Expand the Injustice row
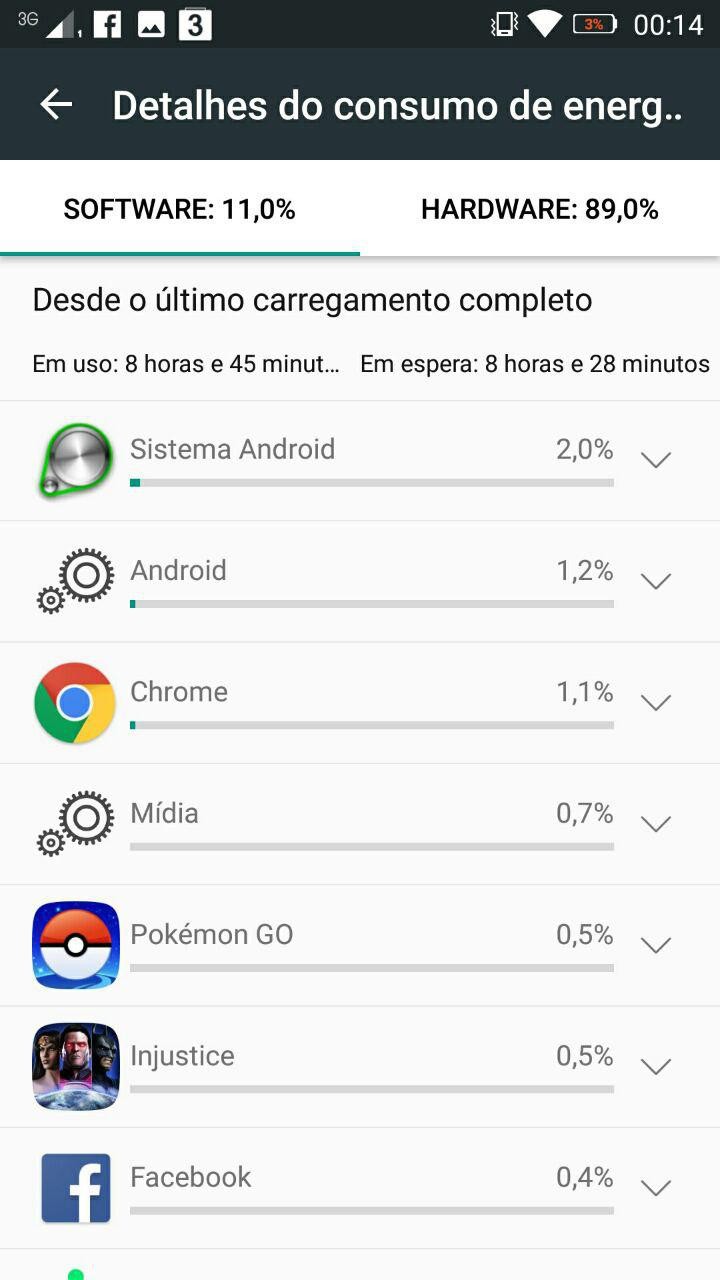 (655, 1067)
